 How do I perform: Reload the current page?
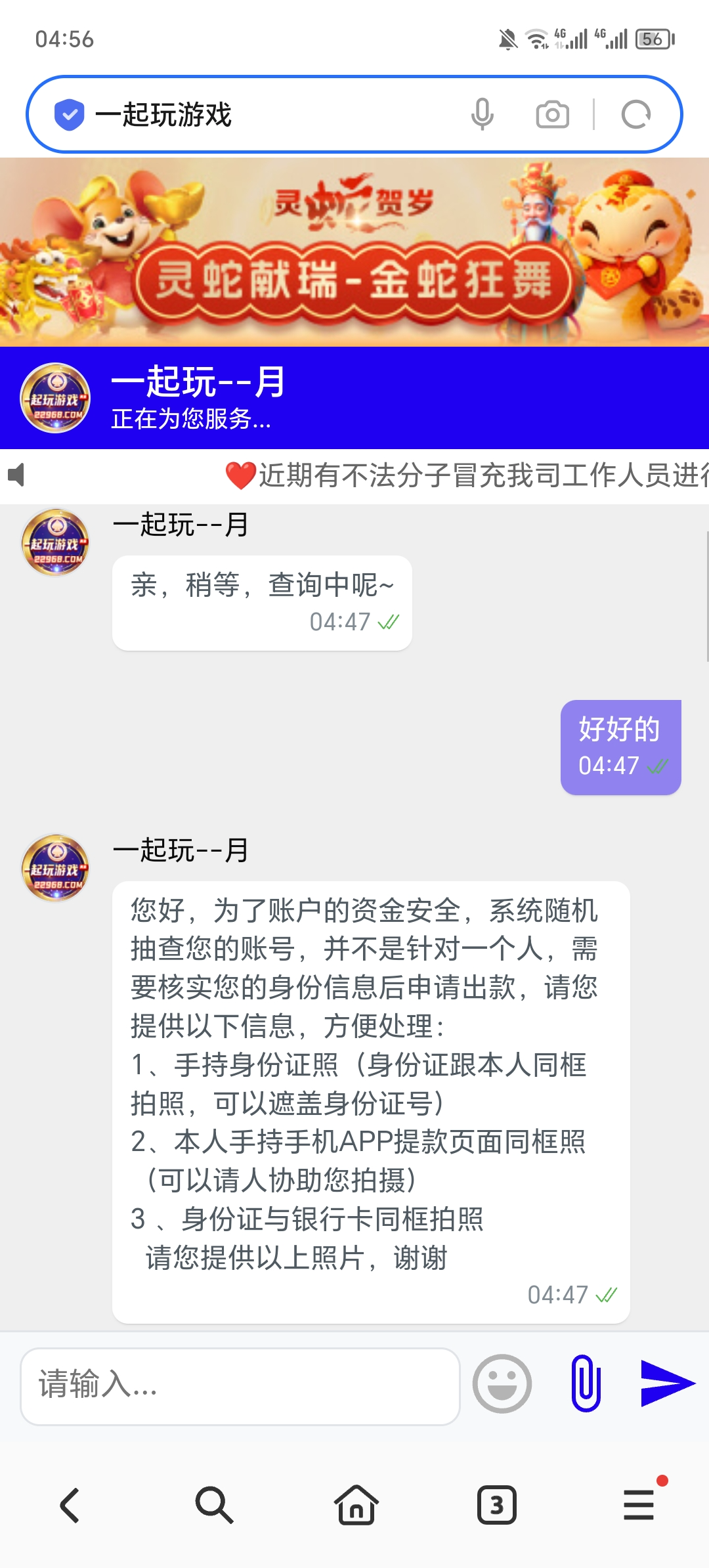(x=635, y=115)
